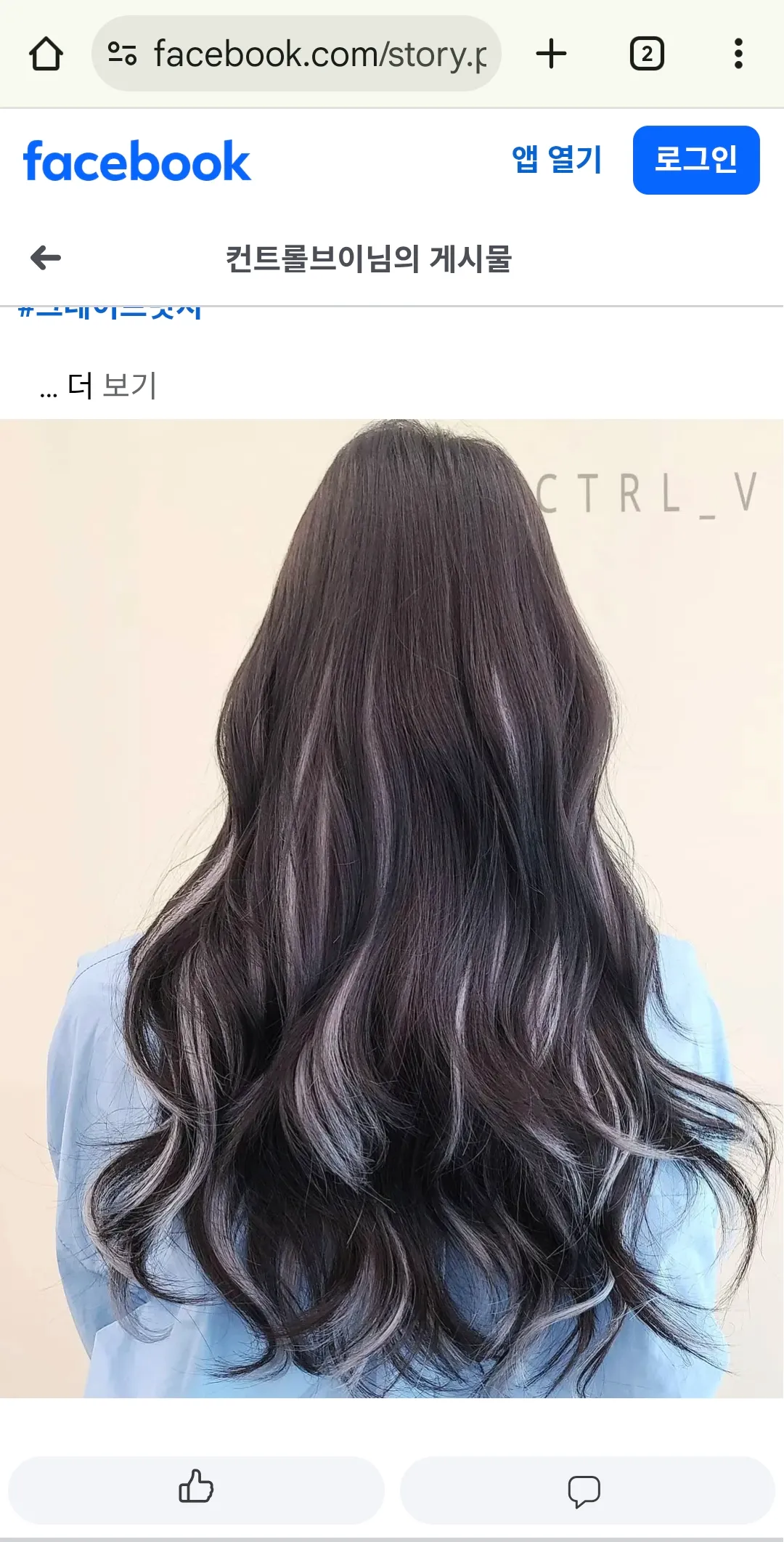The width and height of the screenshot is (784, 1542).
Task: Tap 앱 열기 to open the app
Action: (557, 160)
